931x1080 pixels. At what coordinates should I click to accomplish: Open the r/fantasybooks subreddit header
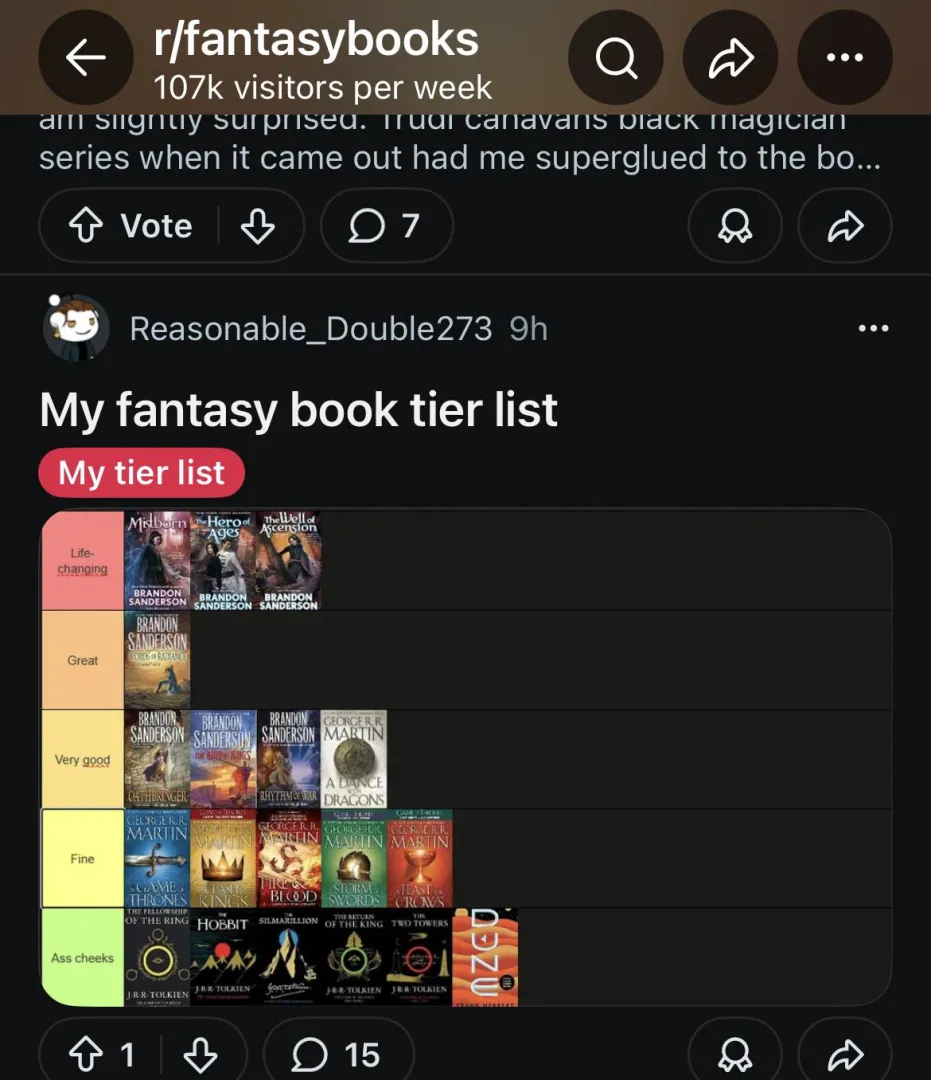coord(316,40)
